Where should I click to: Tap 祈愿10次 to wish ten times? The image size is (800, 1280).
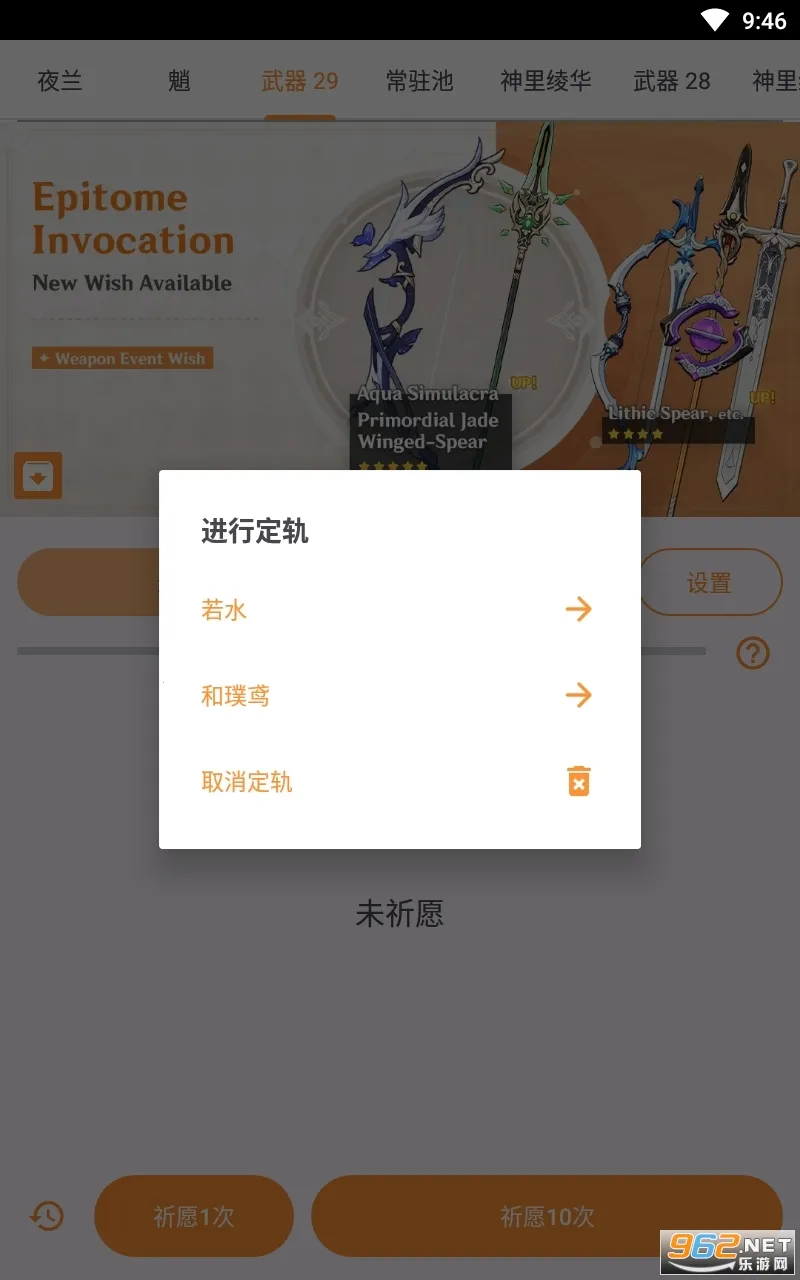pyautogui.click(x=547, y=1216)
